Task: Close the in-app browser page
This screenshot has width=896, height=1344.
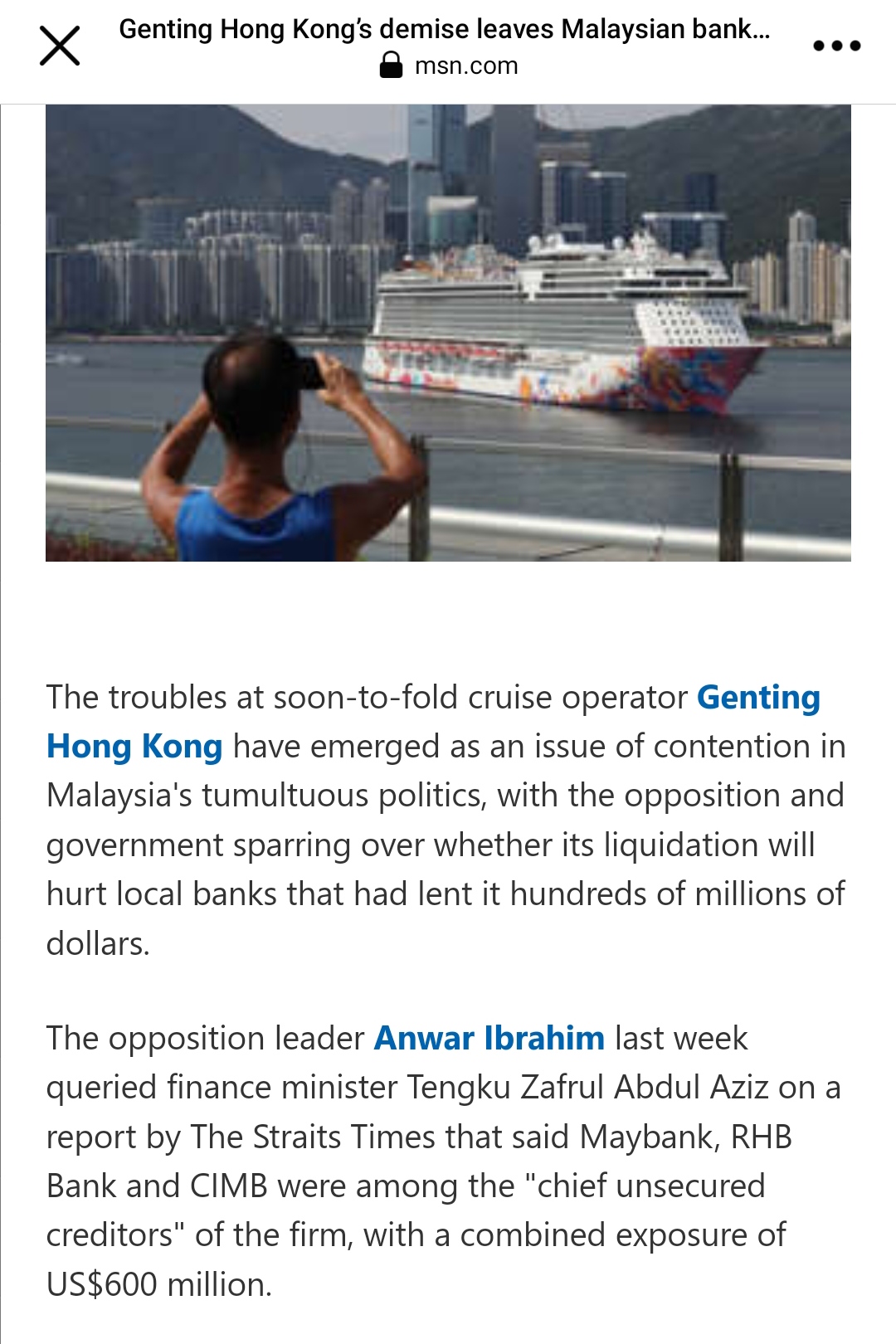Action: point(60,46)
